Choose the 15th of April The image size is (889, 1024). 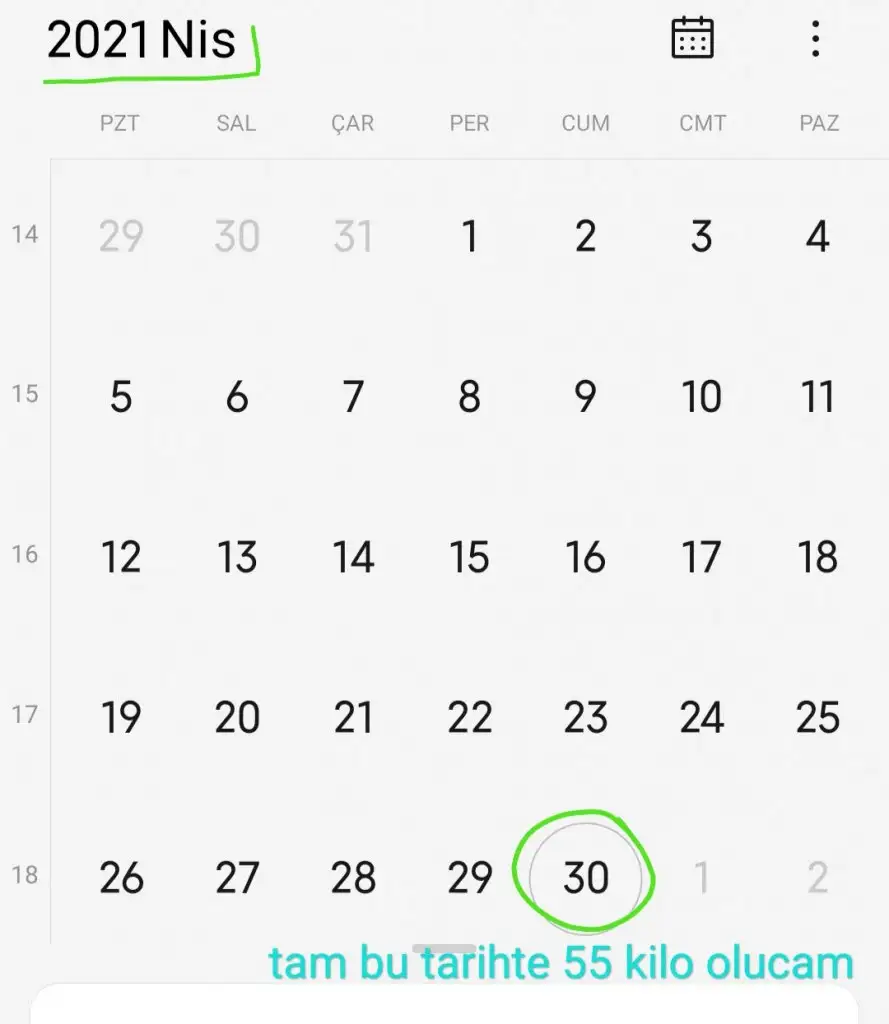pos(469,557)
